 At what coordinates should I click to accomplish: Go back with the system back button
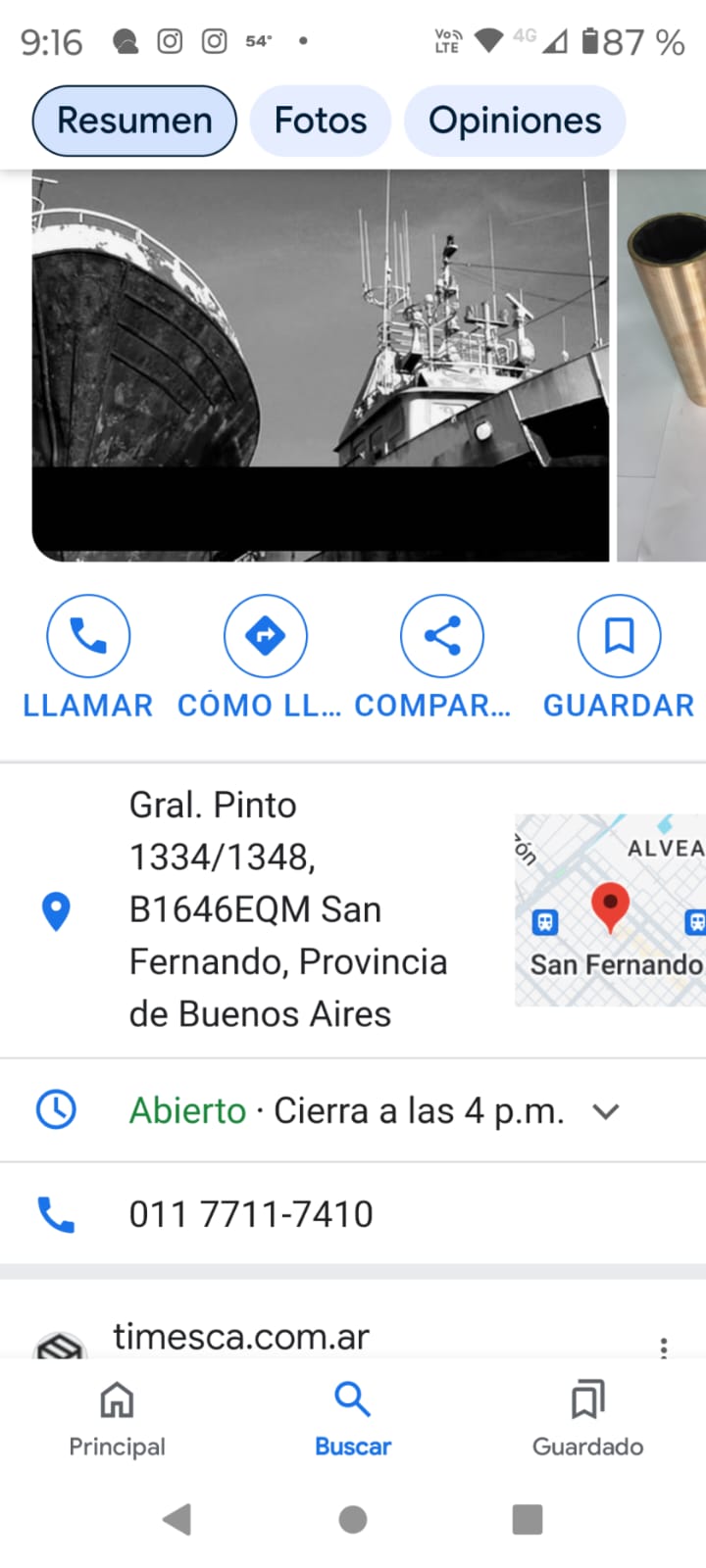coord(176,1520)
